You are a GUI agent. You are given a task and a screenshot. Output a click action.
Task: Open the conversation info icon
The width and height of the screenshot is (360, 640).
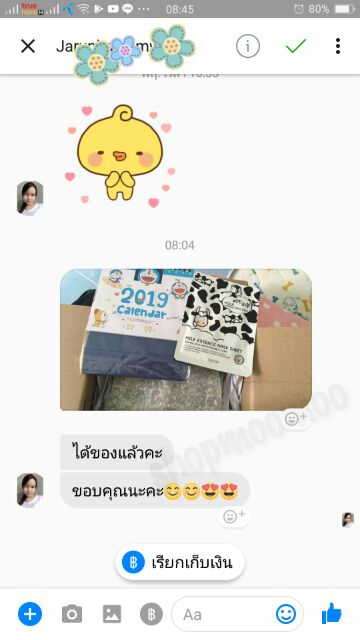(247, 47)
